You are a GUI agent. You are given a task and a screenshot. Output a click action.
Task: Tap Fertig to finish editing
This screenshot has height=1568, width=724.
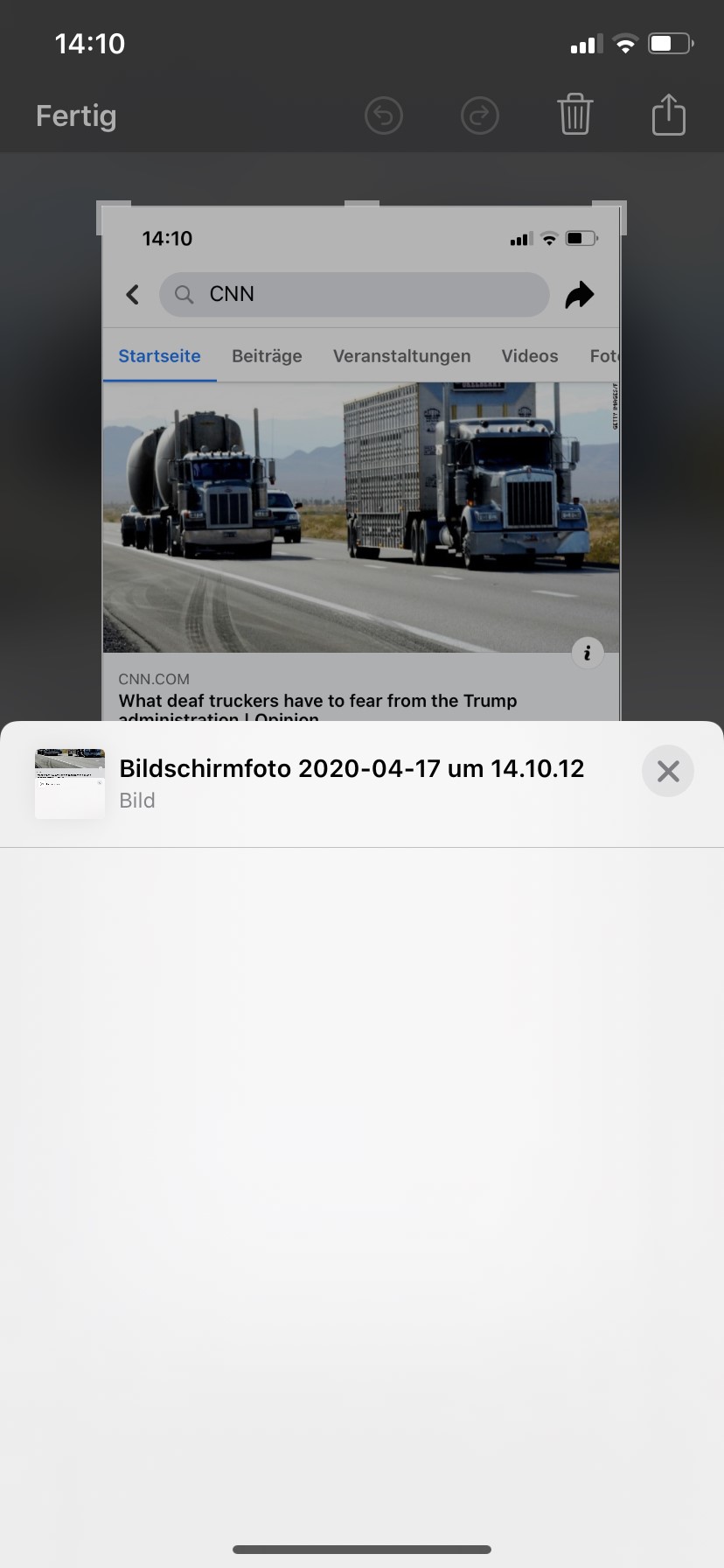[76, 115]
